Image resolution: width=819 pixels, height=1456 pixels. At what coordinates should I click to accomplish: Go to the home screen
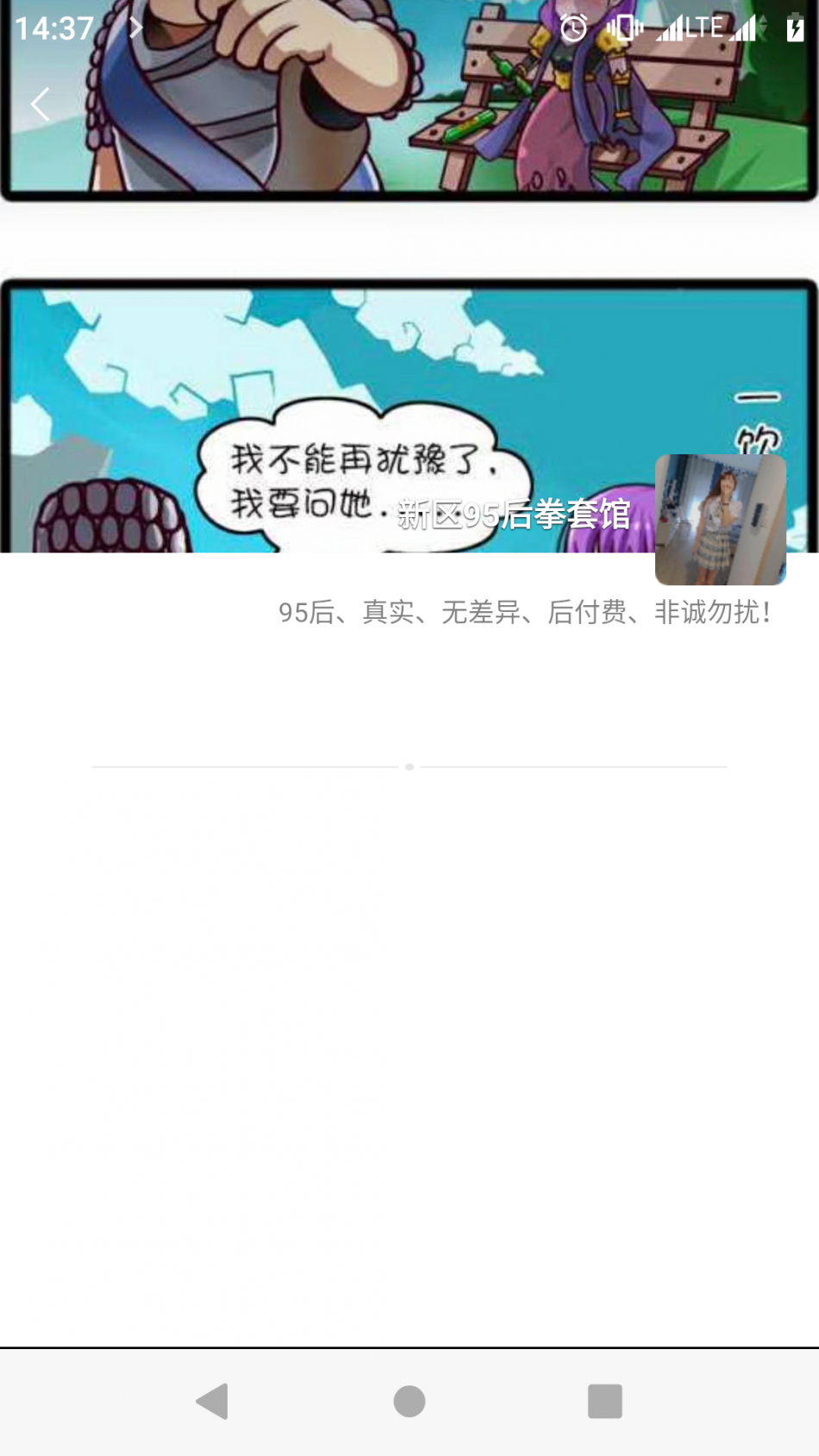409,1401
